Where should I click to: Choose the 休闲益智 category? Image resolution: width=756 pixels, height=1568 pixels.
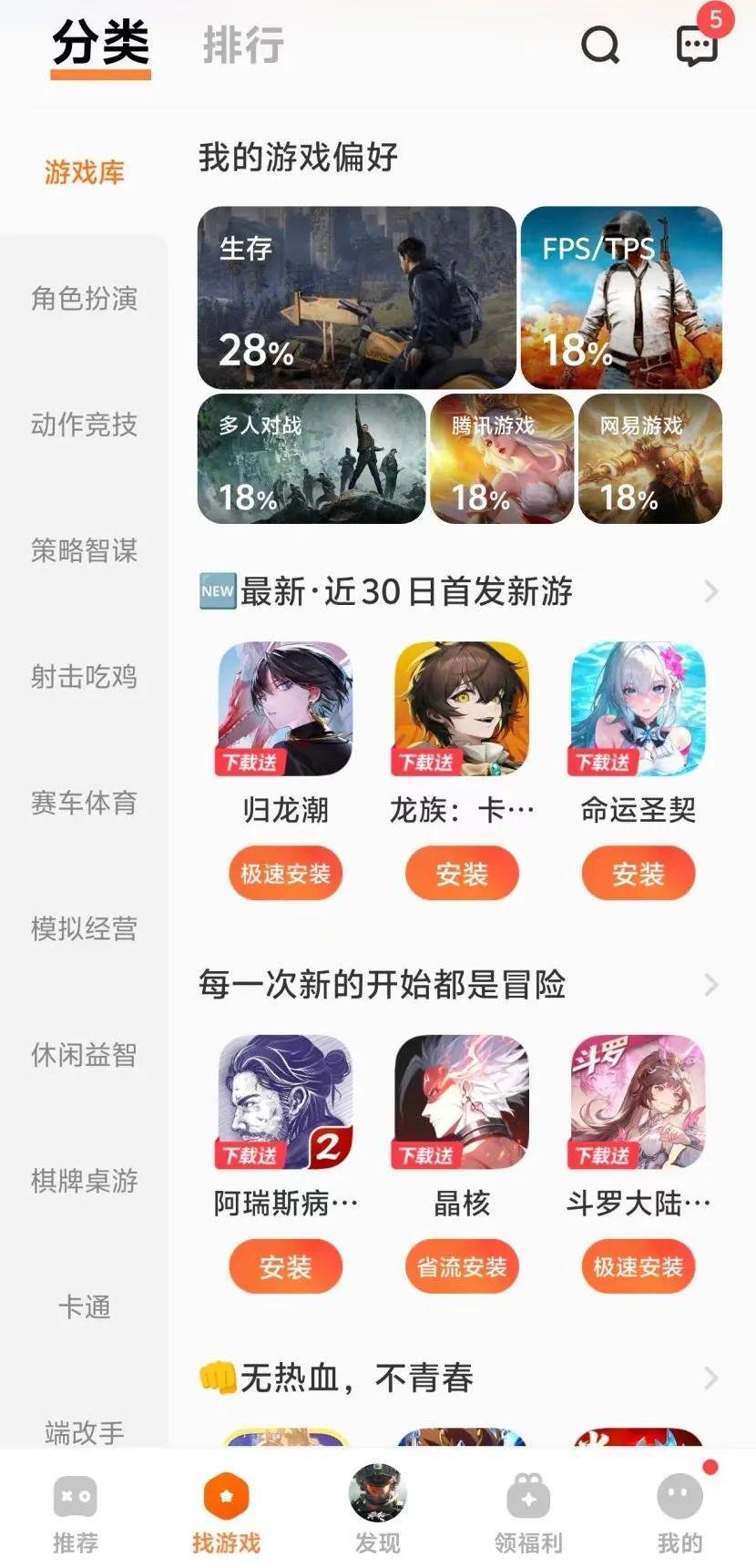84,1054
